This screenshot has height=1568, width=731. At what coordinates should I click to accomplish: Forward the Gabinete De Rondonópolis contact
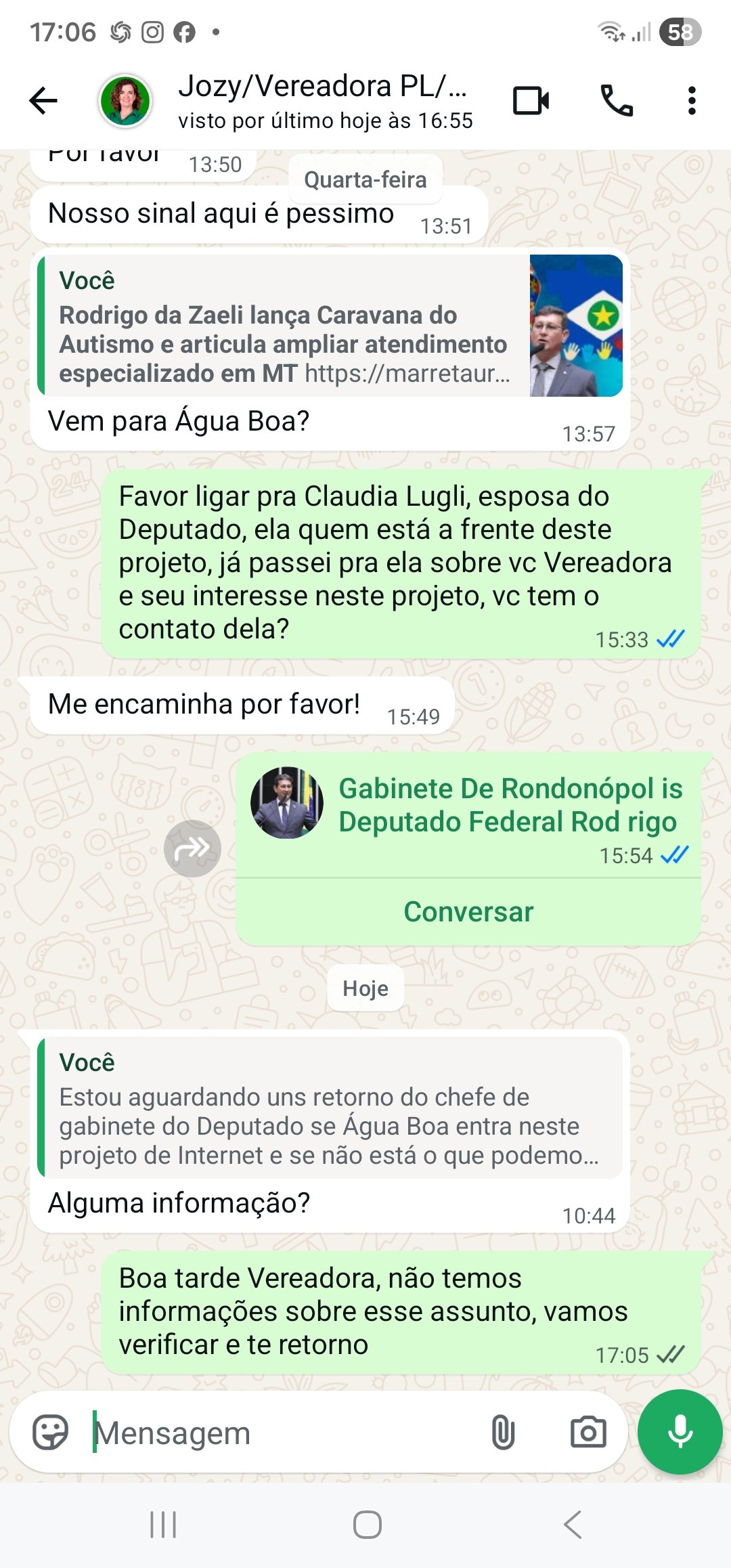192,848
